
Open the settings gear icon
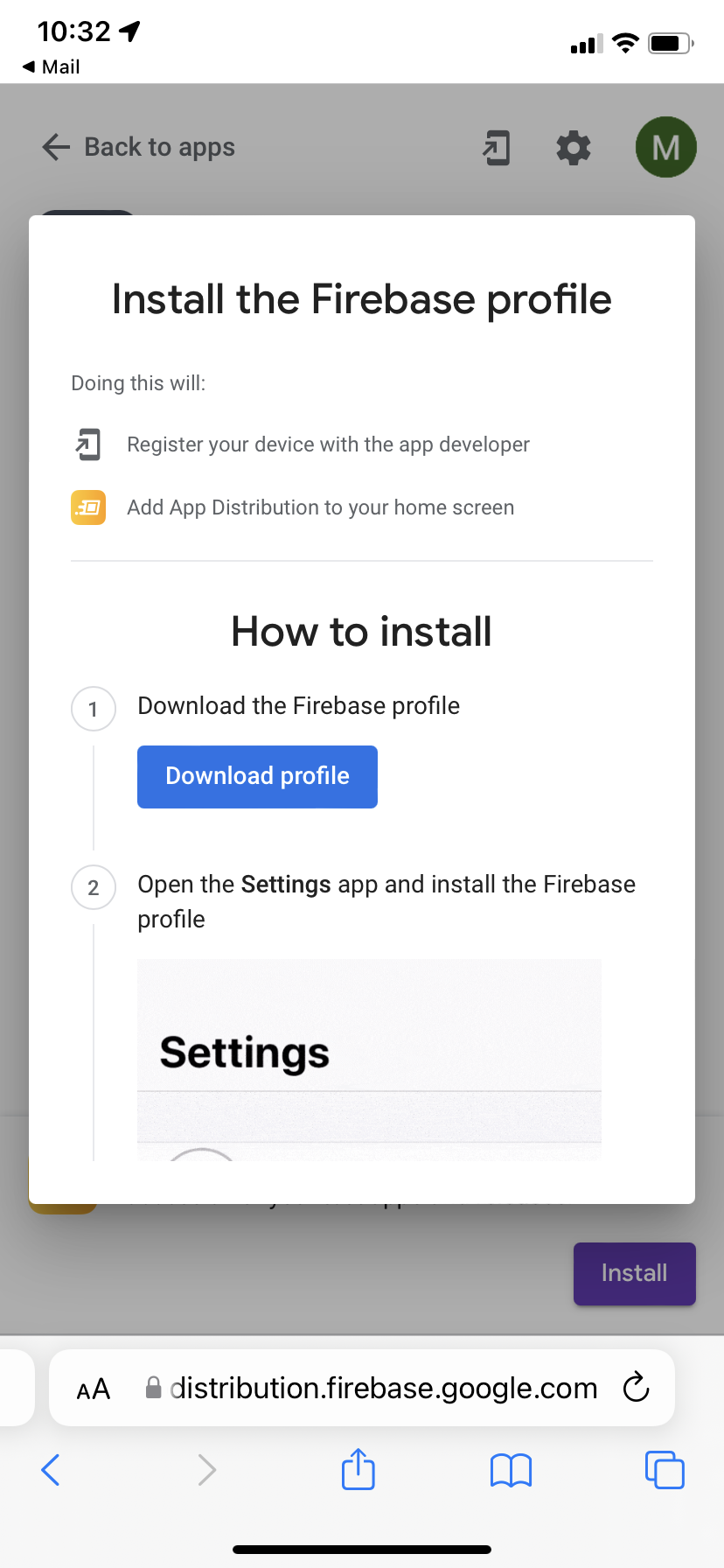(574, 148)
